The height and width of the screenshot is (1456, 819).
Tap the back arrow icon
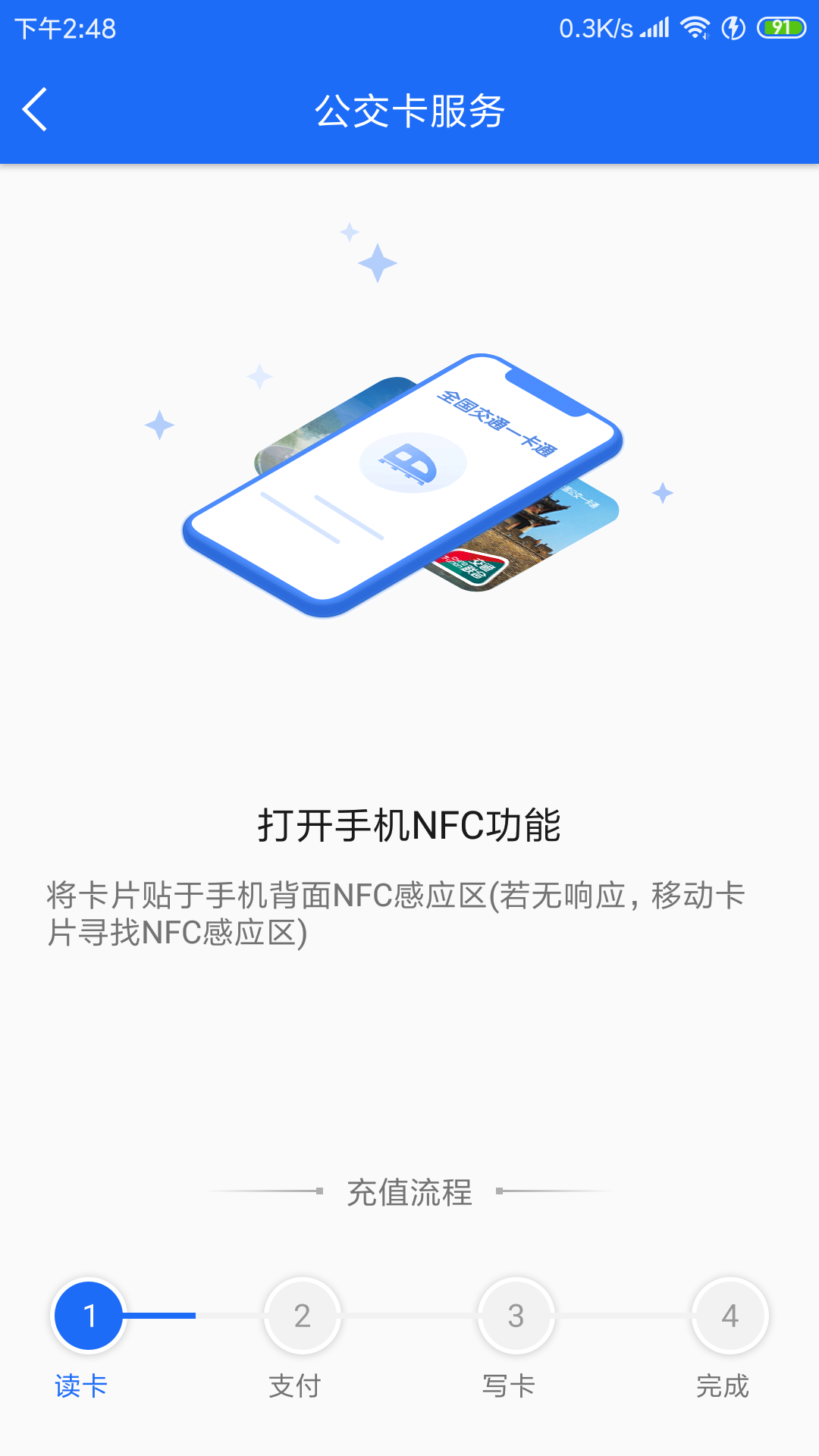(34, 110)
